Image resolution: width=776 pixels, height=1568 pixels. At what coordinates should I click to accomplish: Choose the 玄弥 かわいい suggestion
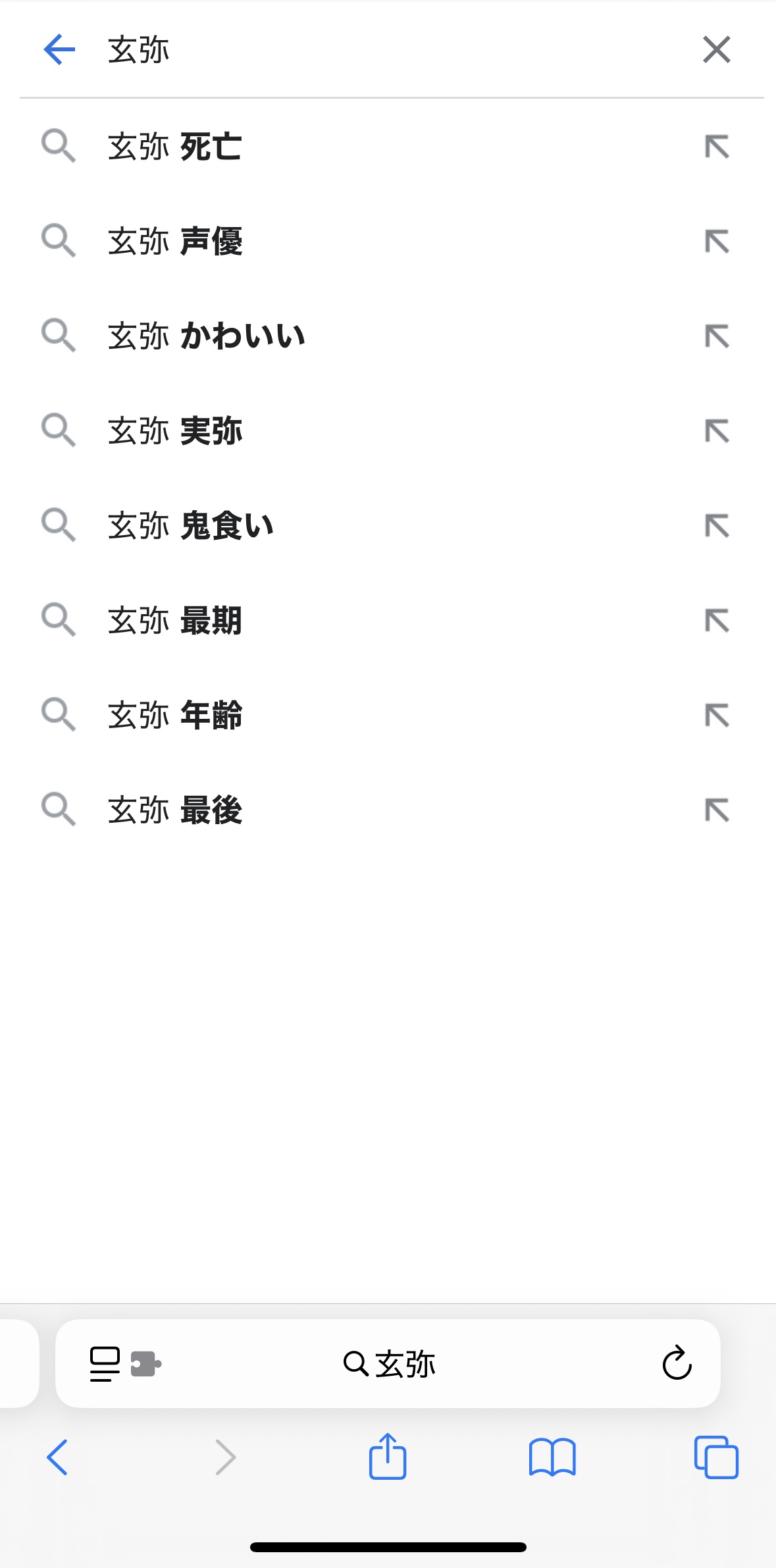[206, 336]
